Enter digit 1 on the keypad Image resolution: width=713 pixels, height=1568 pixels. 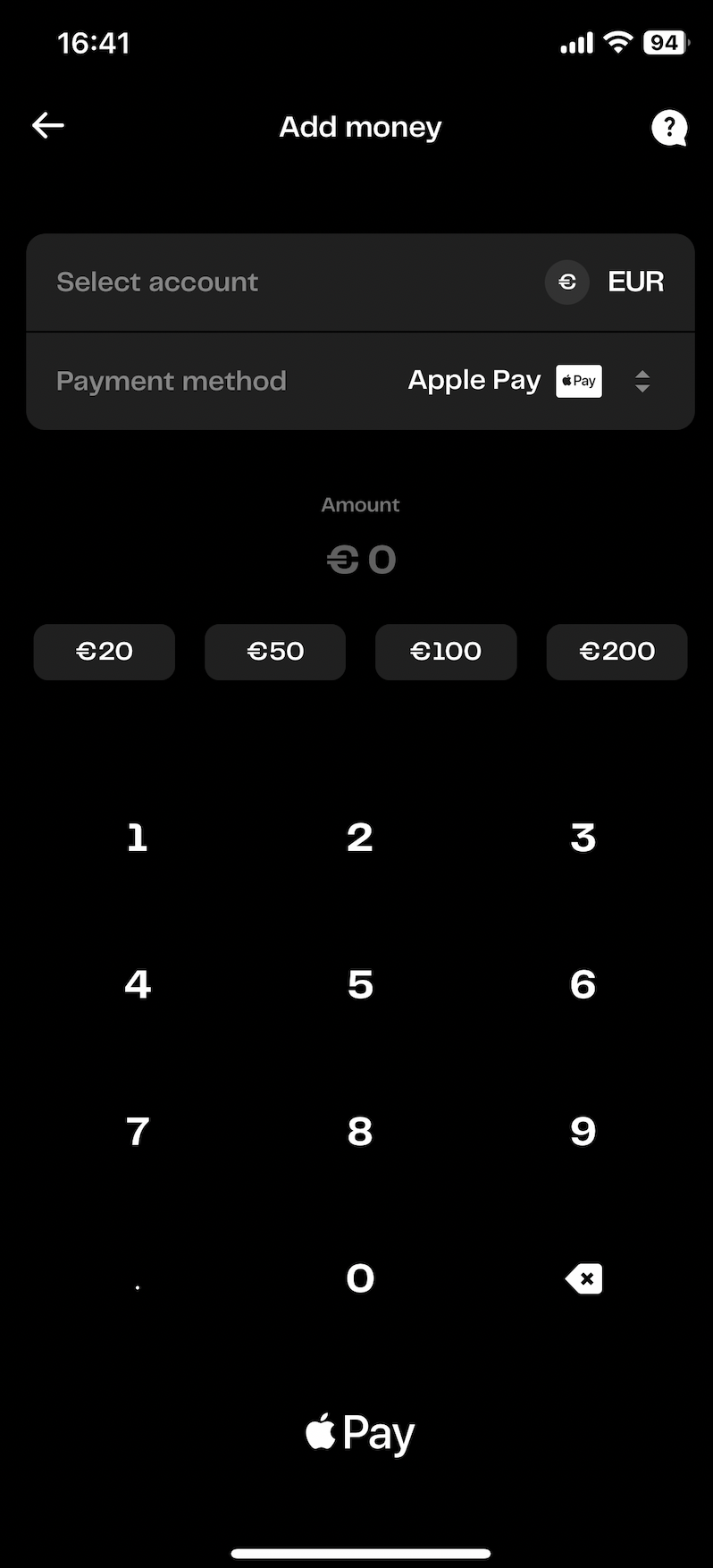tap(137, 838)
